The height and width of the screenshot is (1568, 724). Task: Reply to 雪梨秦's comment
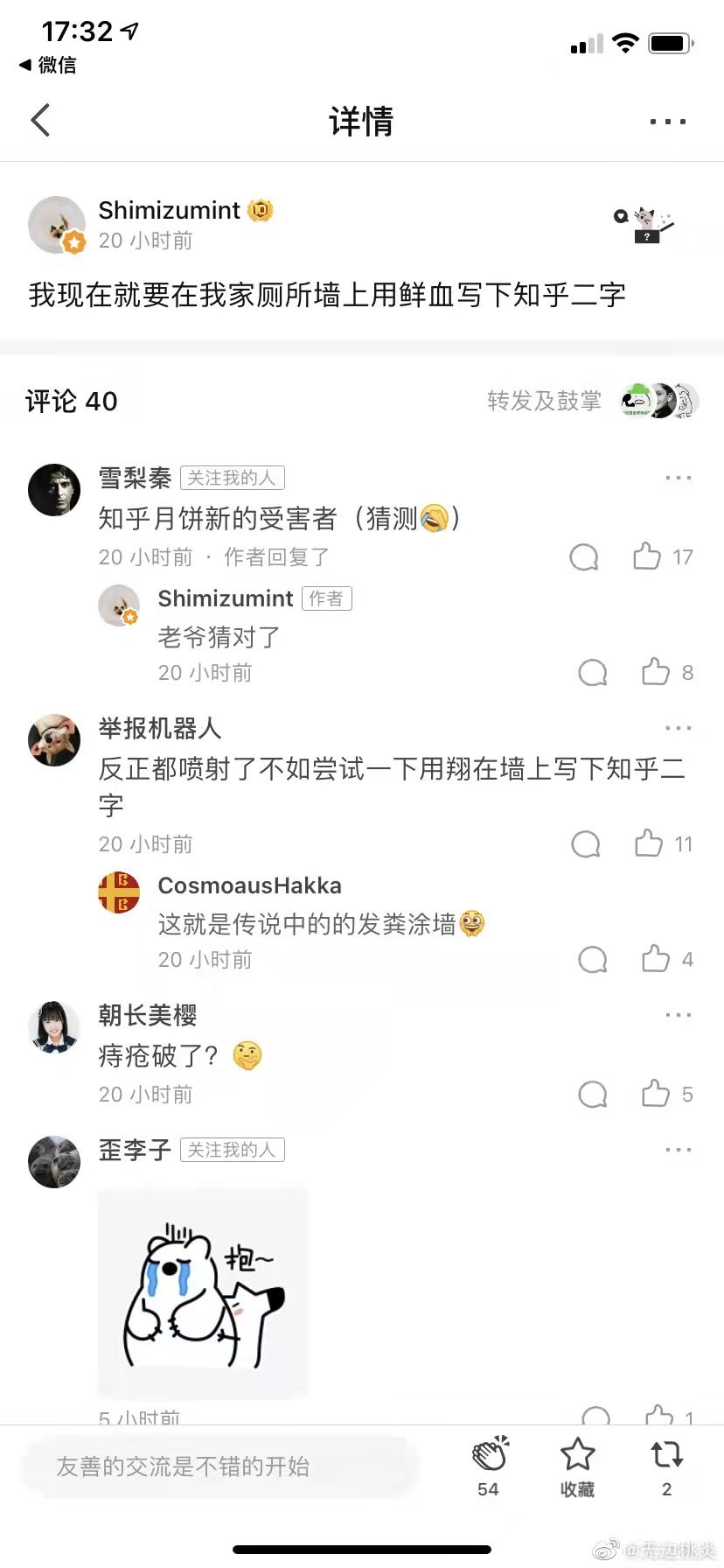584,556
